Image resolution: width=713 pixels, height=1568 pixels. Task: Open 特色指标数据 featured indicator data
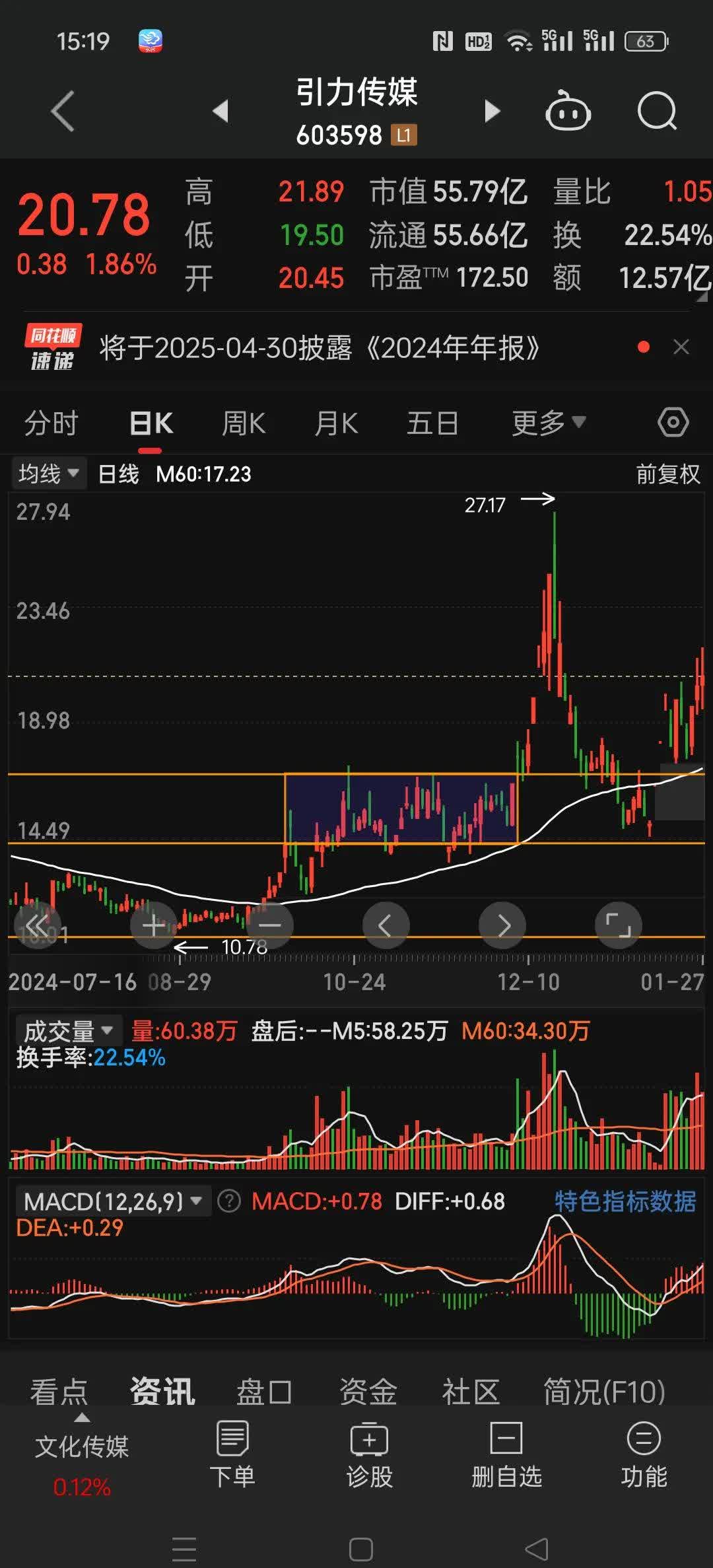point(625,1201)
